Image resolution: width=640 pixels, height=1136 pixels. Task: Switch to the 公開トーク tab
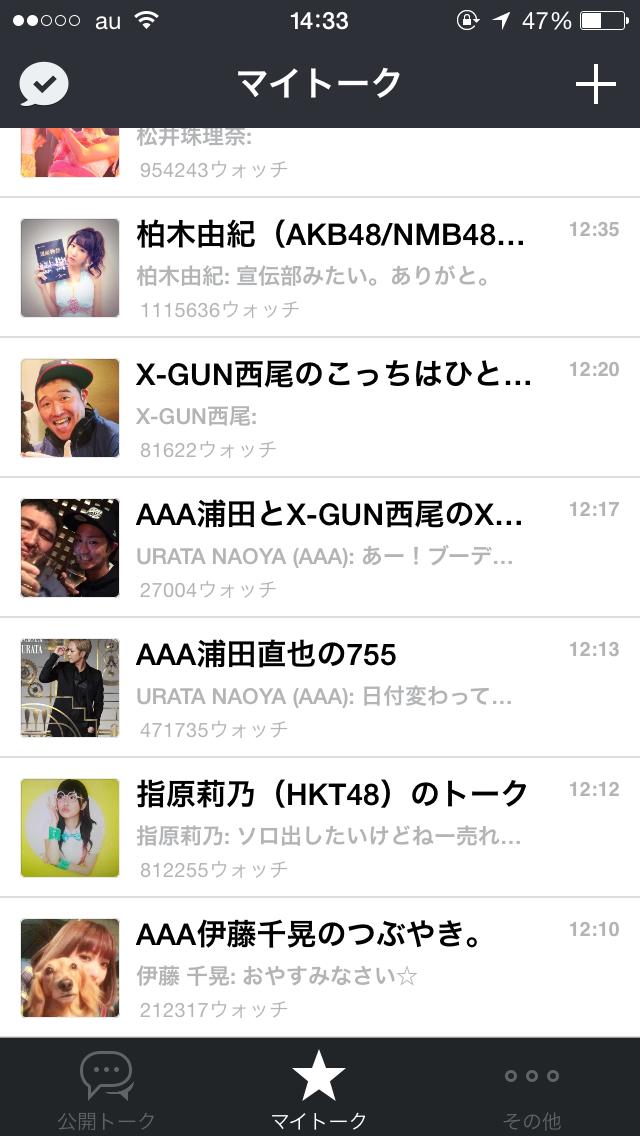point(106,1088)
